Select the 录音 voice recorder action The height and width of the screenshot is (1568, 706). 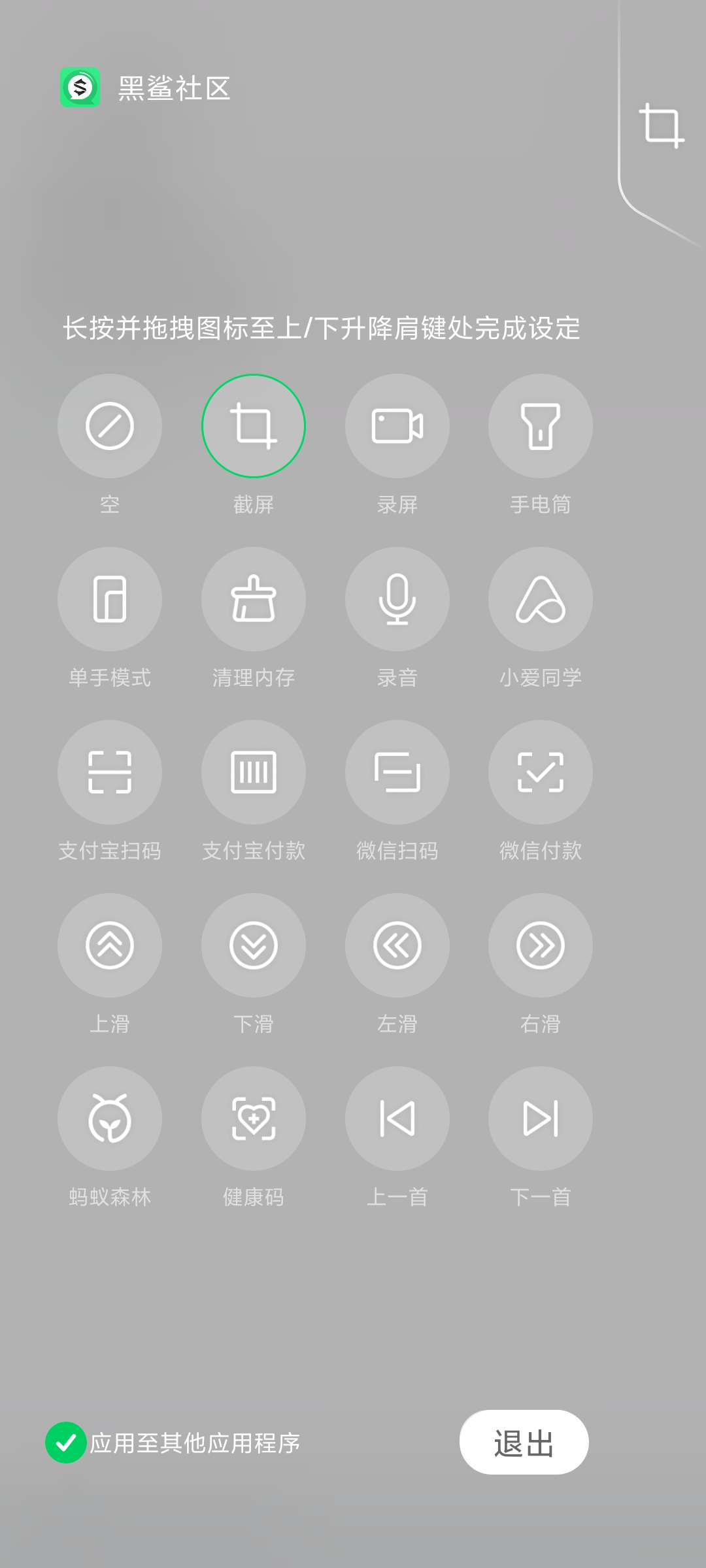tap(397, 599)
